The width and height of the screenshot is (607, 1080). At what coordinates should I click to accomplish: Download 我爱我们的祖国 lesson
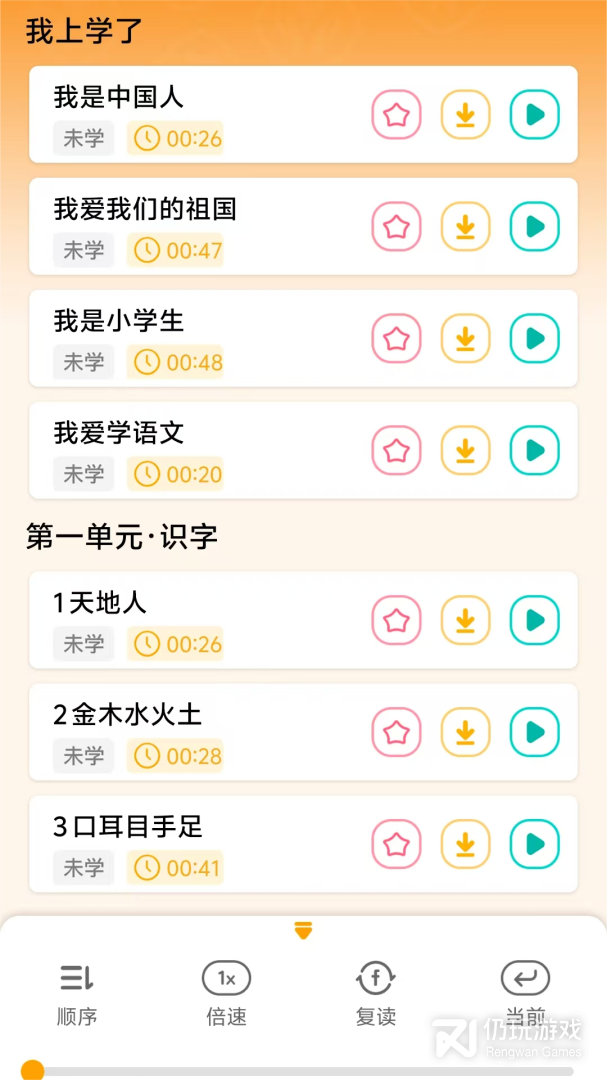point(465,227)
